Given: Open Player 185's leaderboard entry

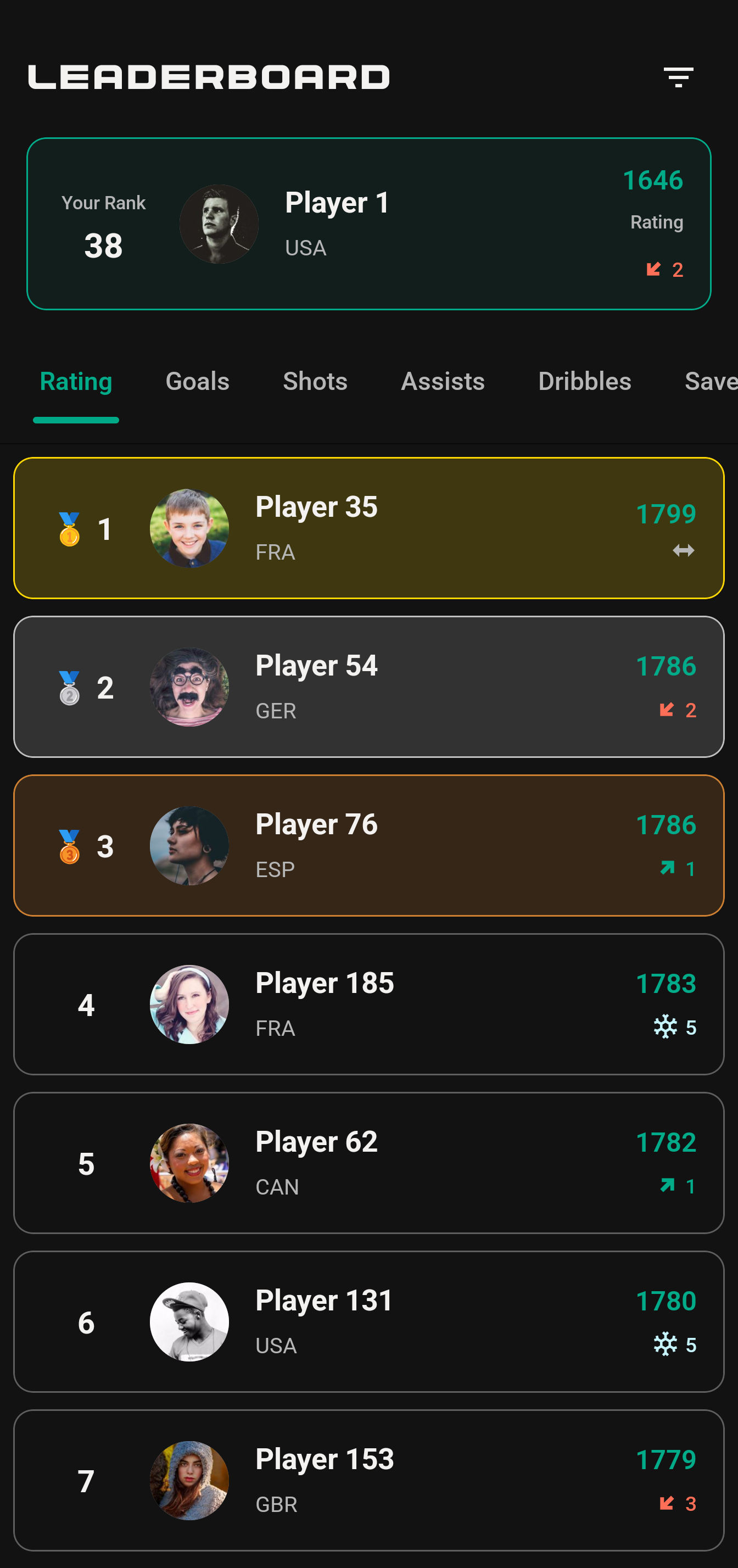Looking at the screenshot, I should pos(368,1005).
